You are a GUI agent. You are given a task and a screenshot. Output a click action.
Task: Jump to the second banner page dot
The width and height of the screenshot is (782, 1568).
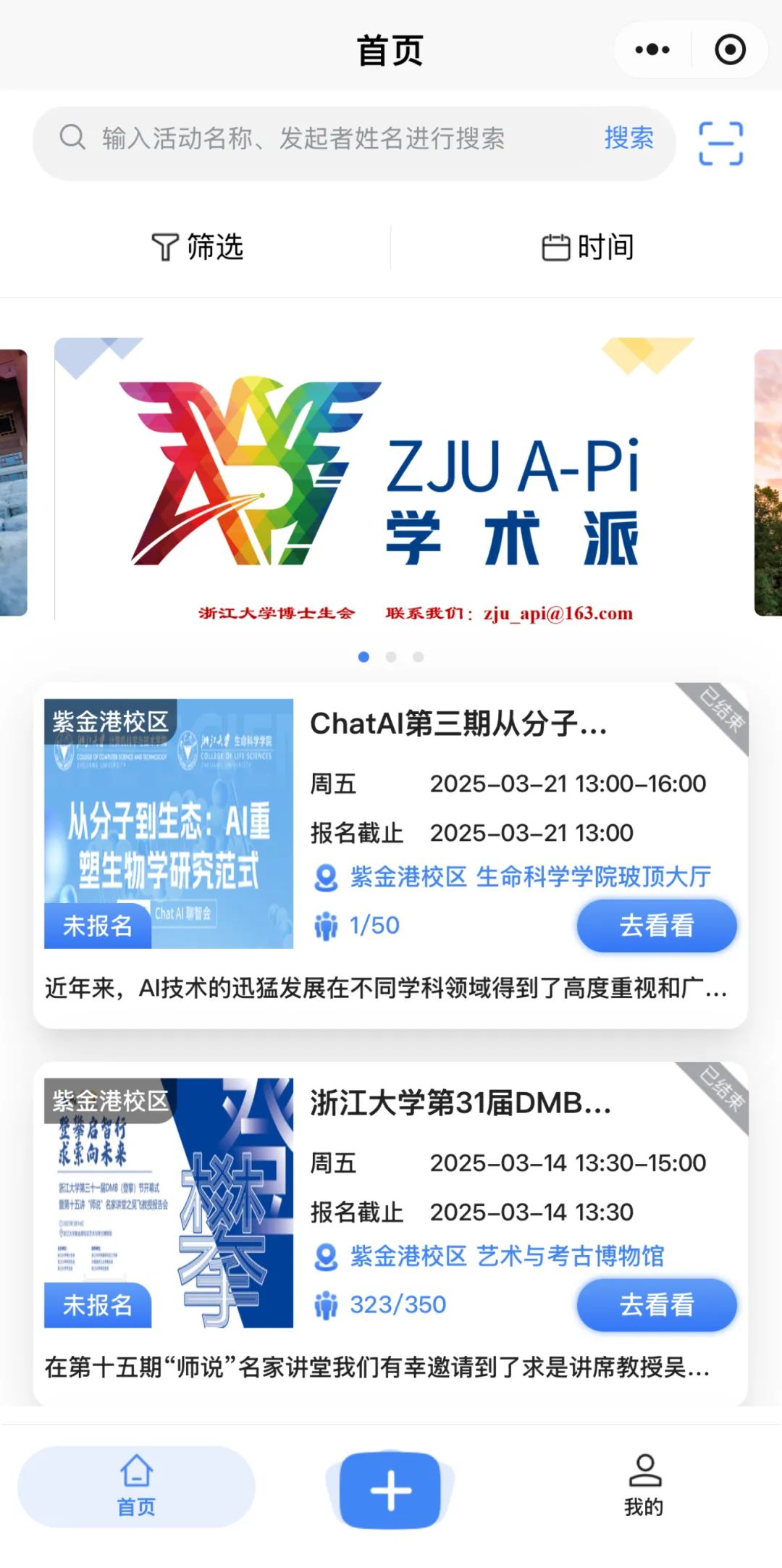click(x=391, y=657)
